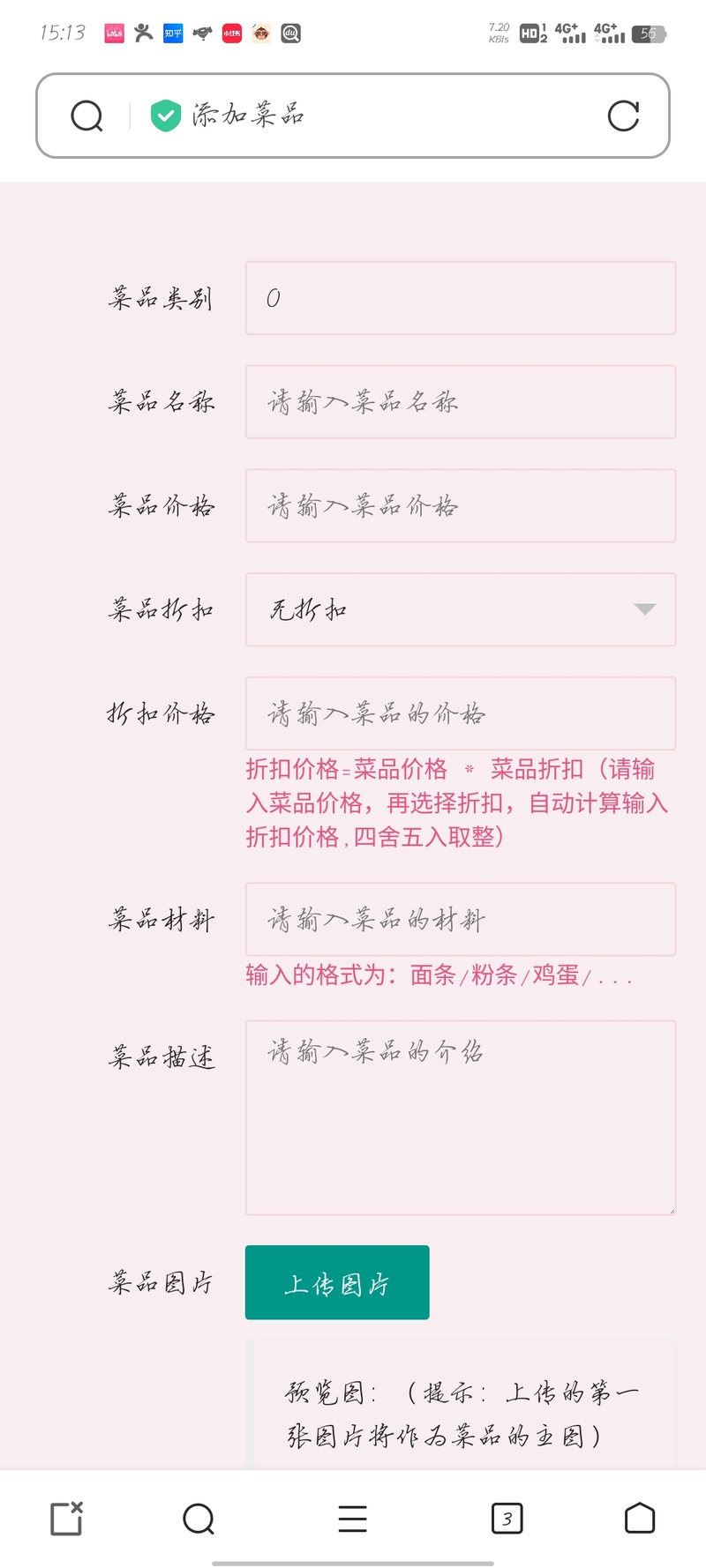Open browser search from bottom bar
This screenshot has height=1568, width=706.
click(x=199, y=1519)
